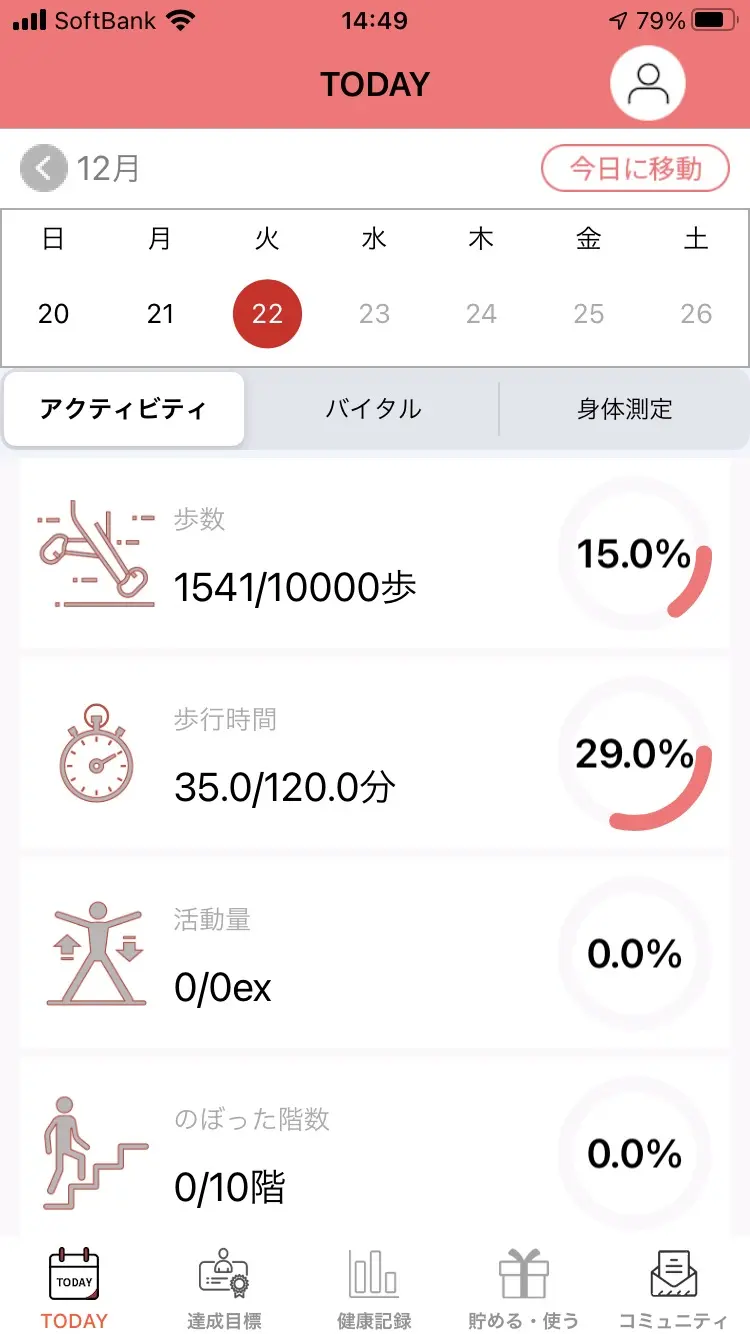The image size is (750, 1334).
Task: Select the アクティビティ tab
Action: pos(124,409)
